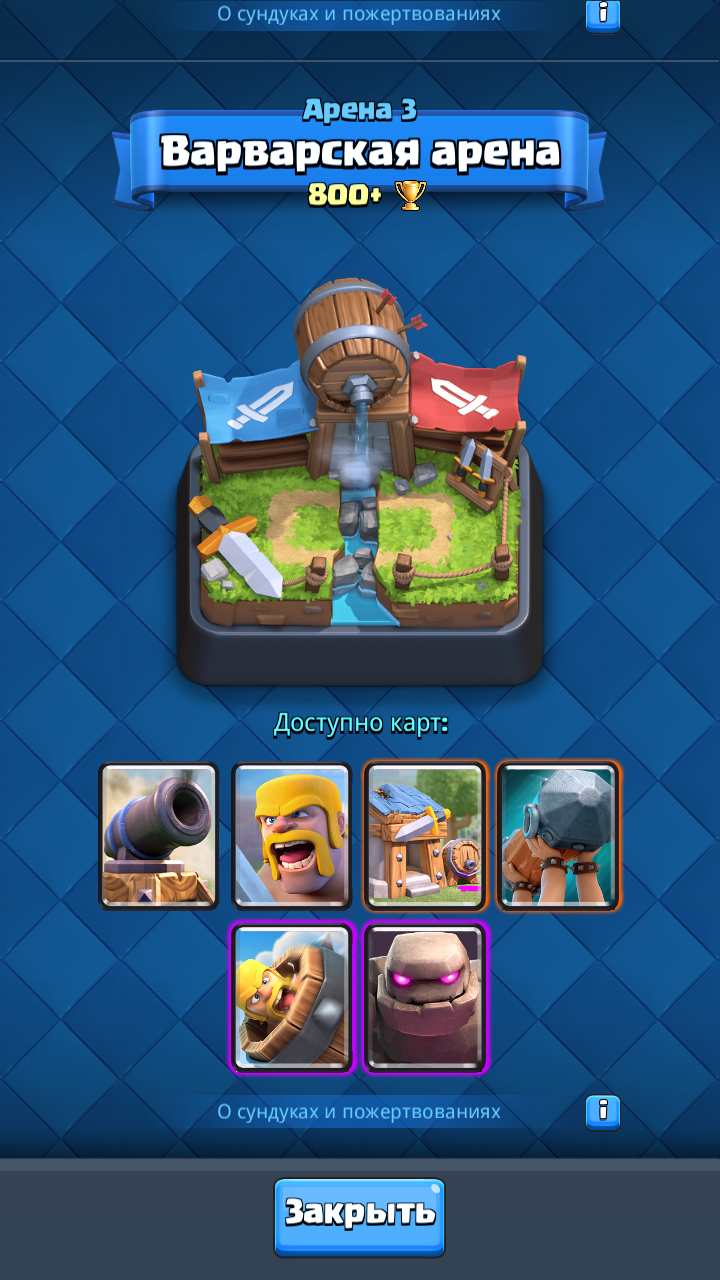The height and width of the screenshot is (1280, 720).
Task: Open the Cannon card
Action: (159, 836)
